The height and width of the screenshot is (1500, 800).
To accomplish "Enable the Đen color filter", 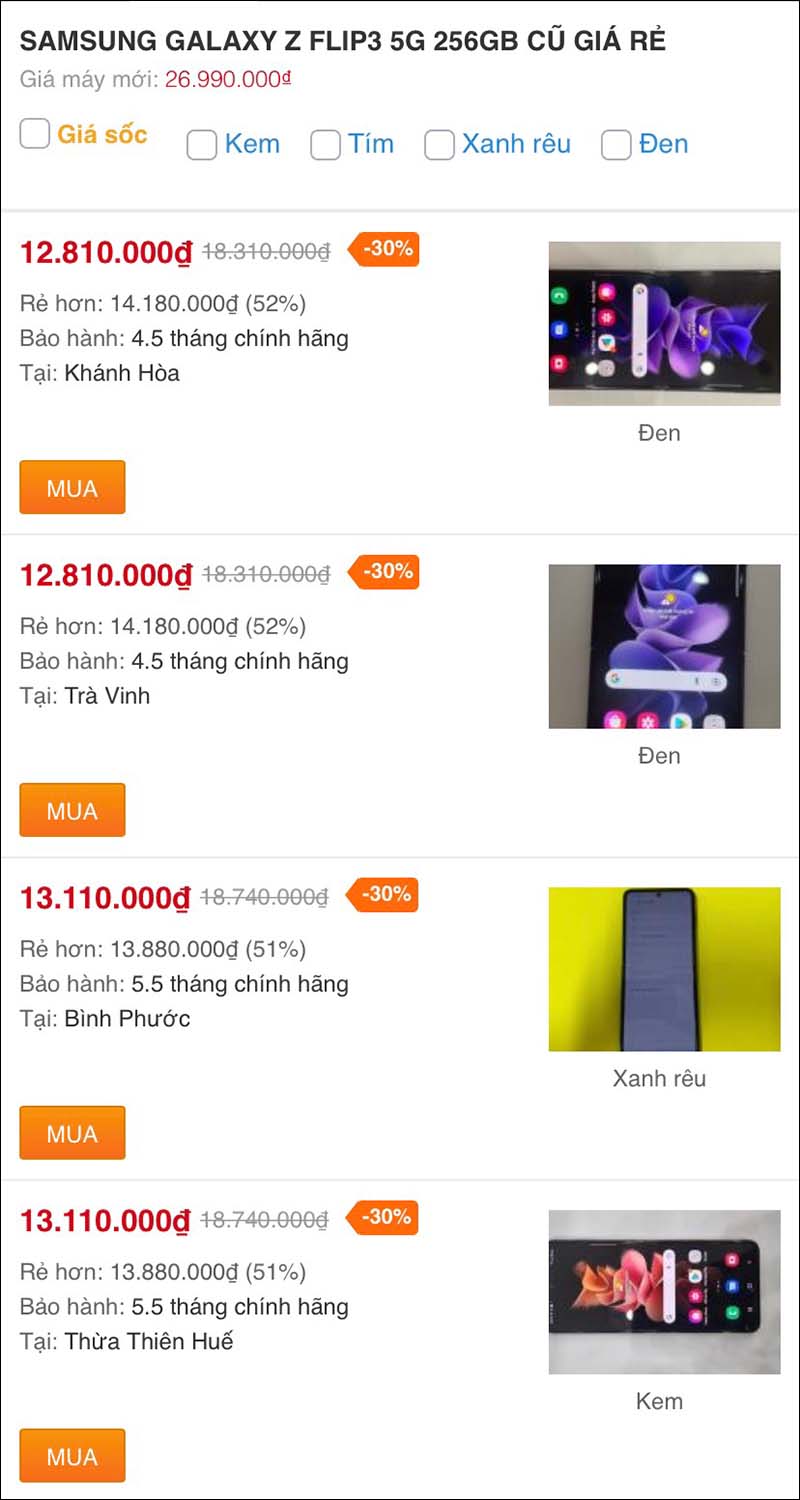I will click(x=616, y=145).
